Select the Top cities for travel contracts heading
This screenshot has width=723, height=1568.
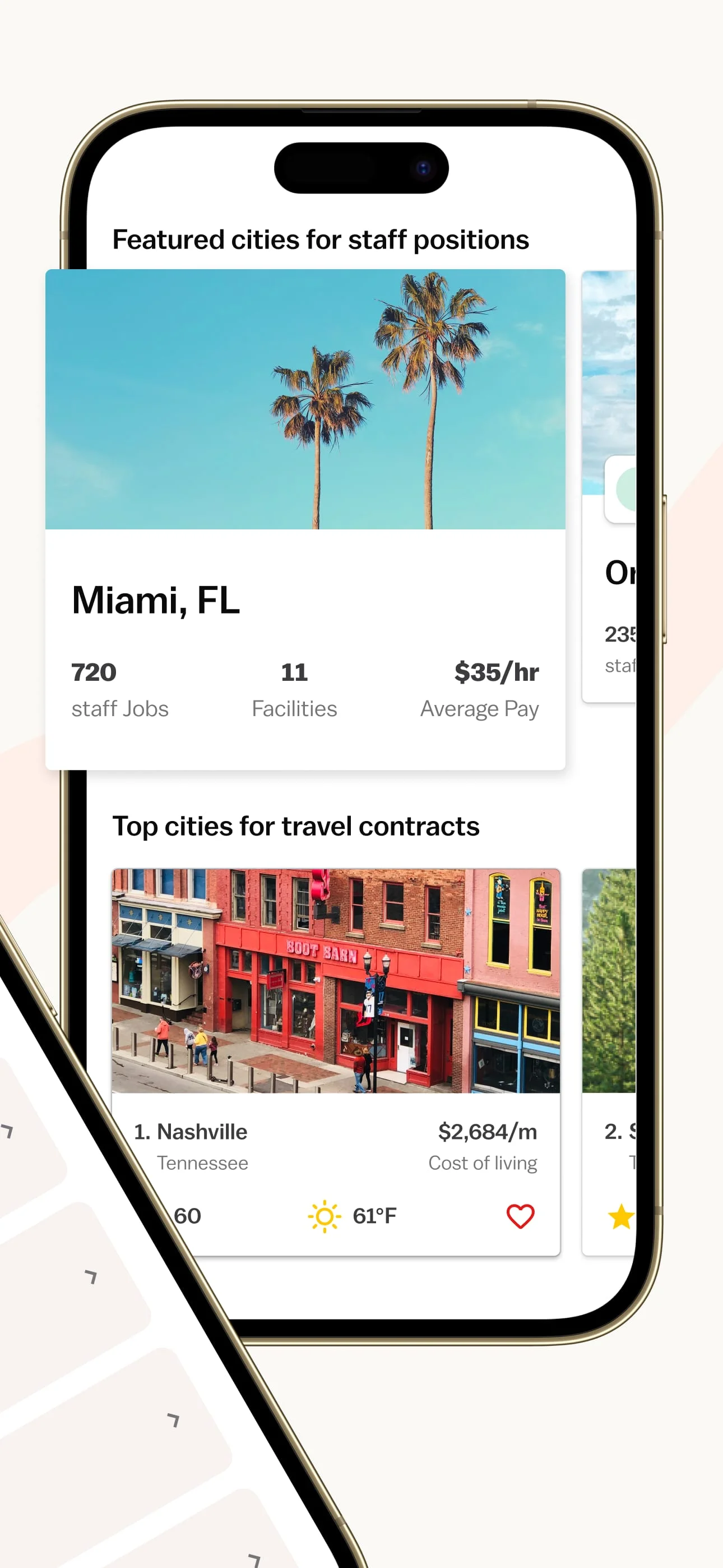296,826
